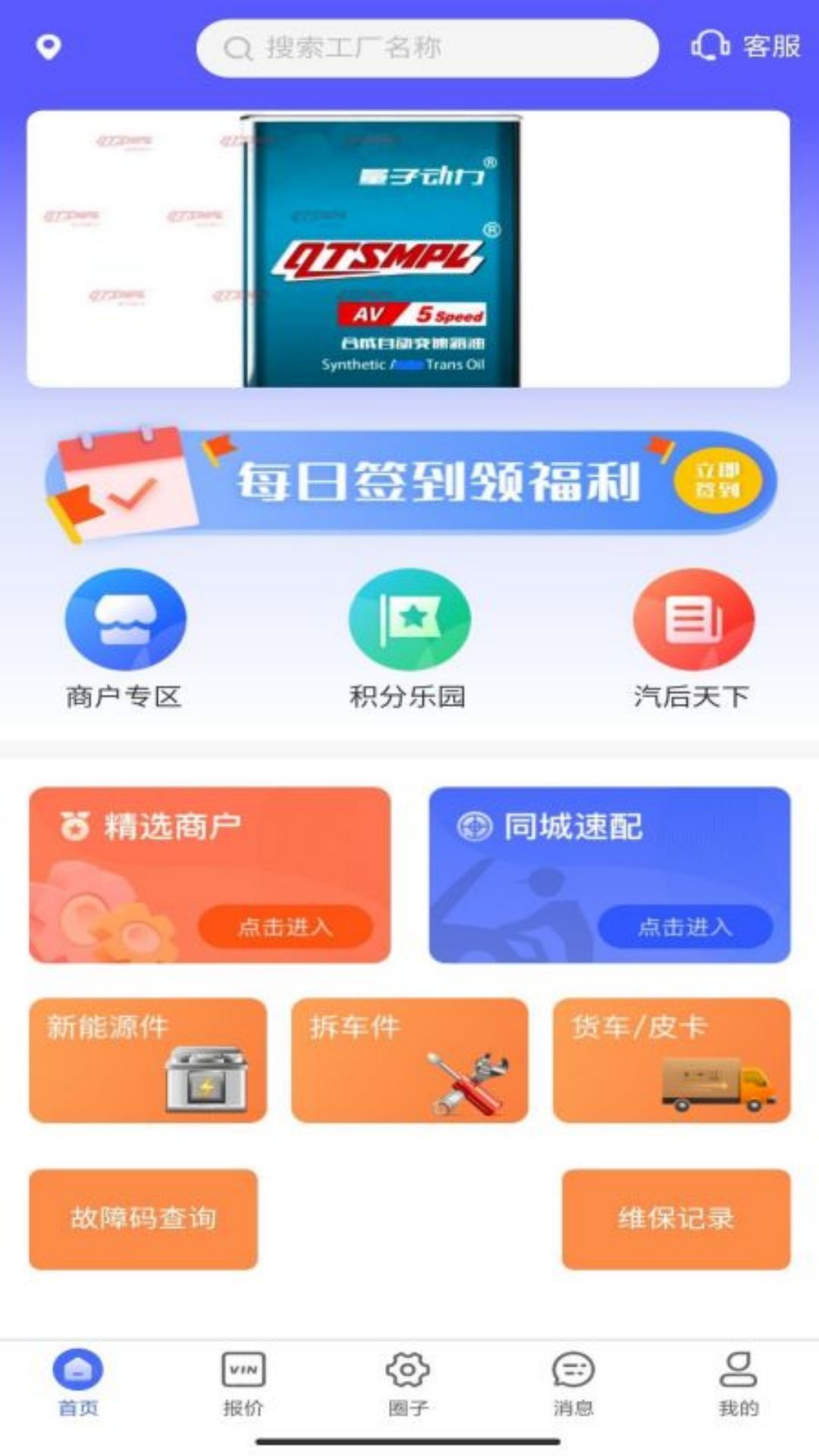Screen dimensions: 819x1456
Task: Open the 每日签到领福利 check-in banner
Action: pyautogui.click(x=409, y=483)
